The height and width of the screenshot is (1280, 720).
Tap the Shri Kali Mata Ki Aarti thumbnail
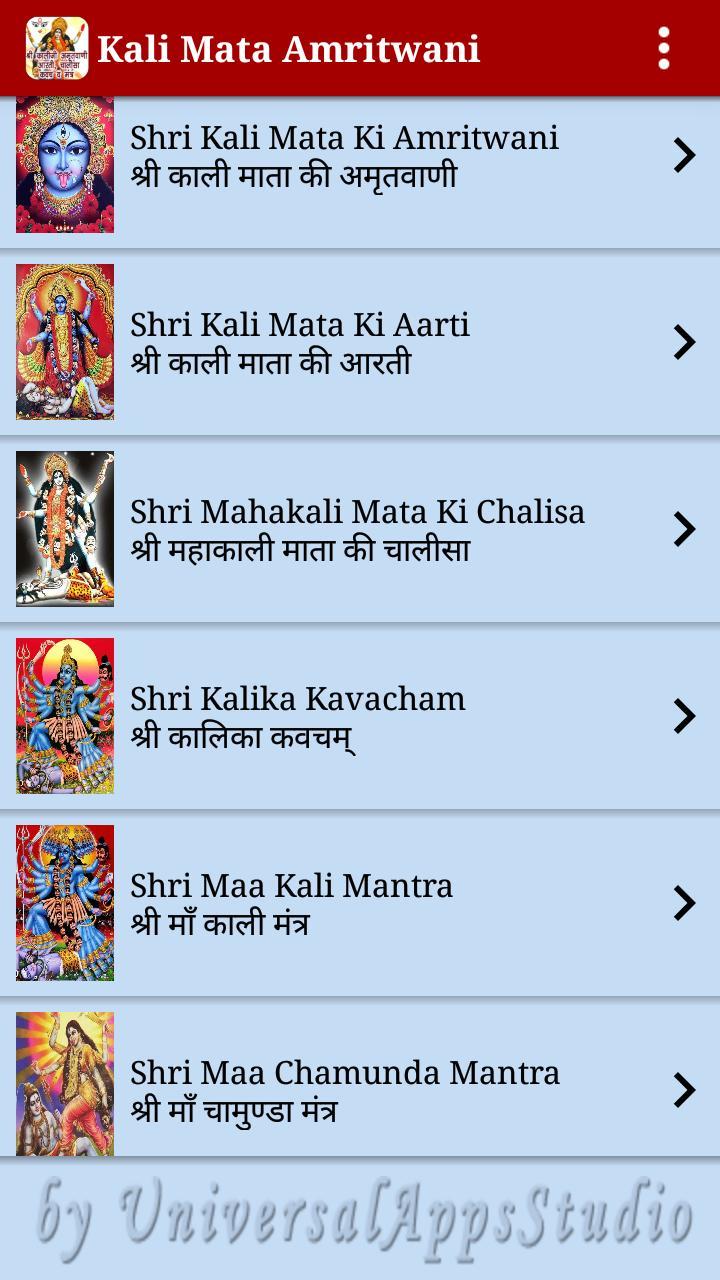65,340
